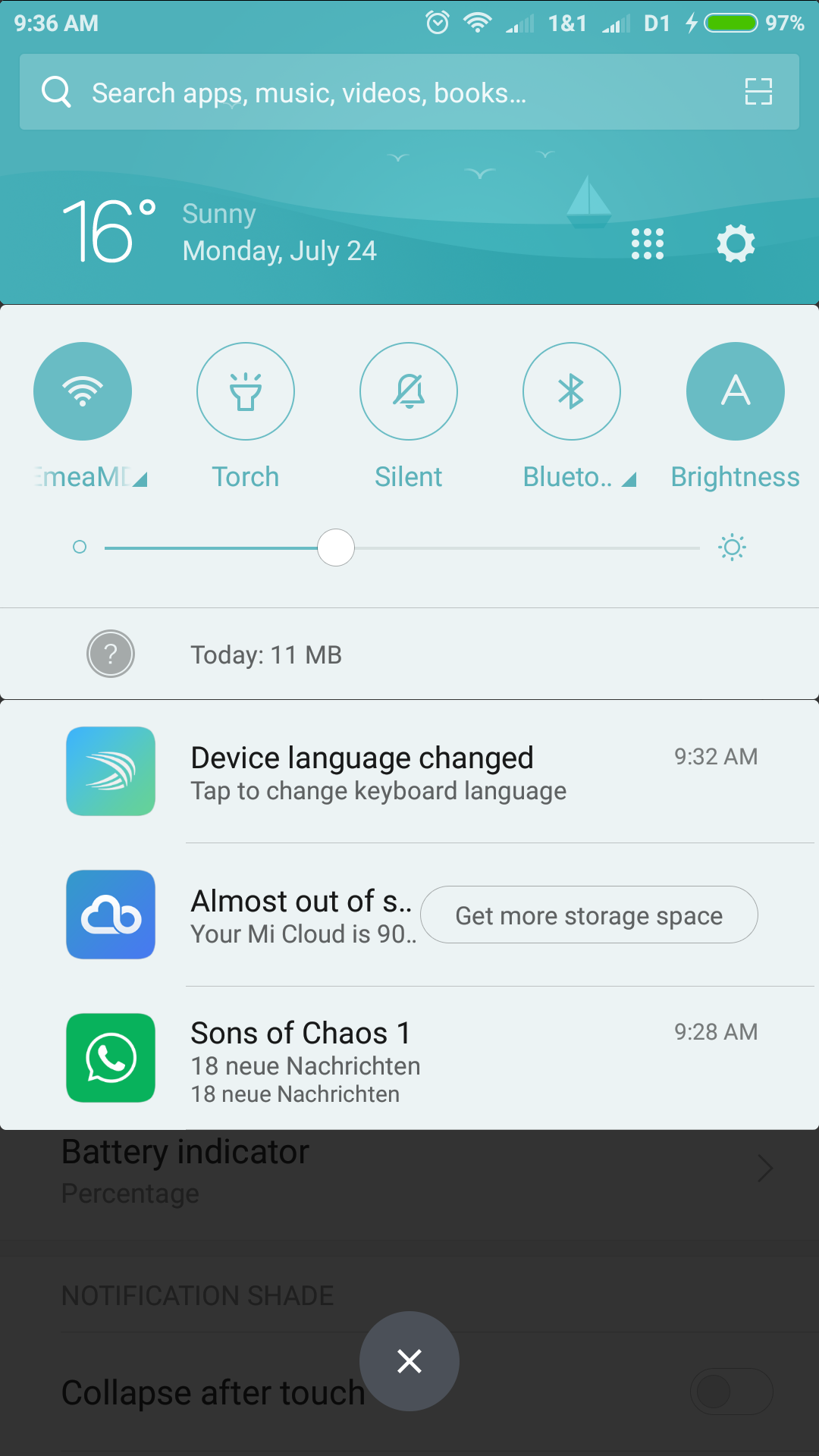Open today's data usage row
The width and height of the screenshot is (819, 1456).
[x=409, y=654]
